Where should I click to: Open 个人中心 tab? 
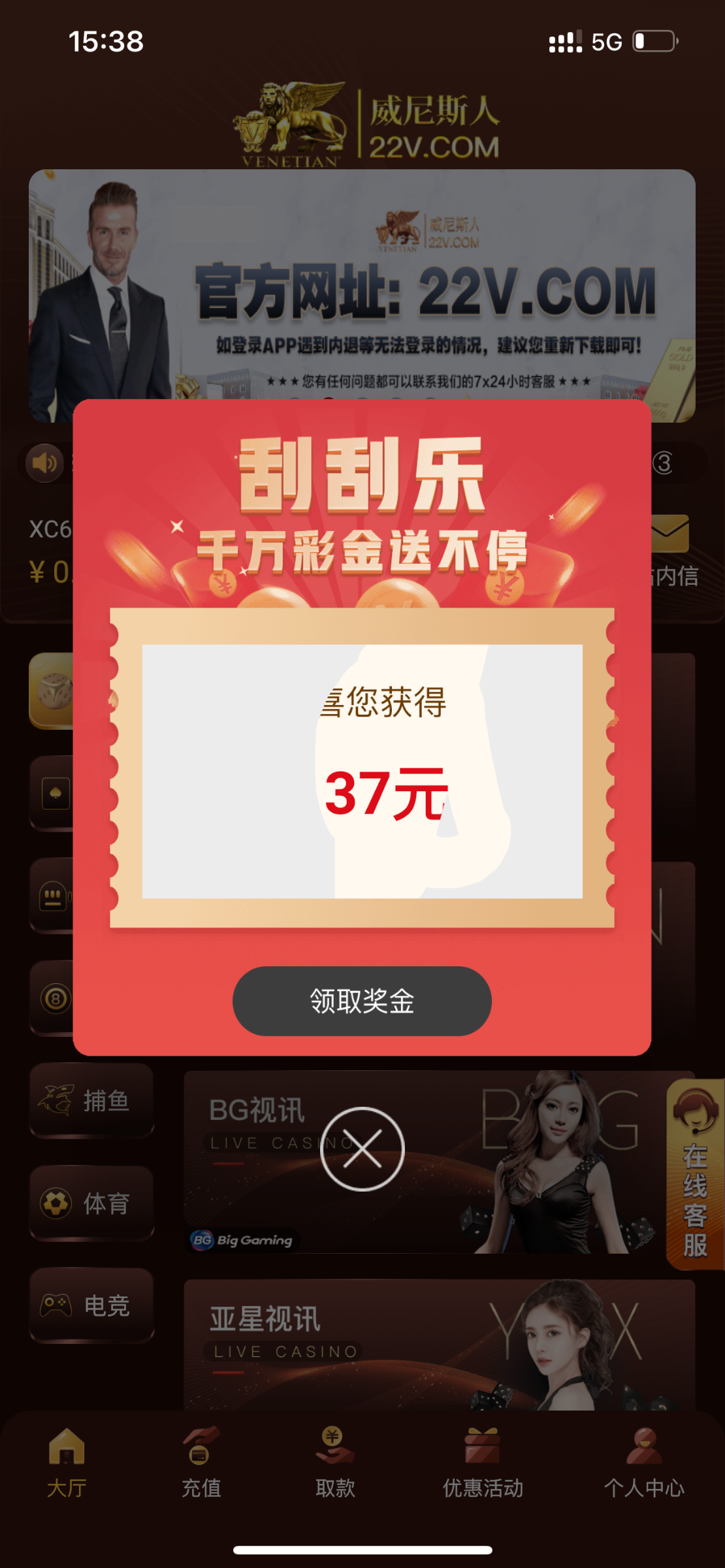tap(643, 1463)
